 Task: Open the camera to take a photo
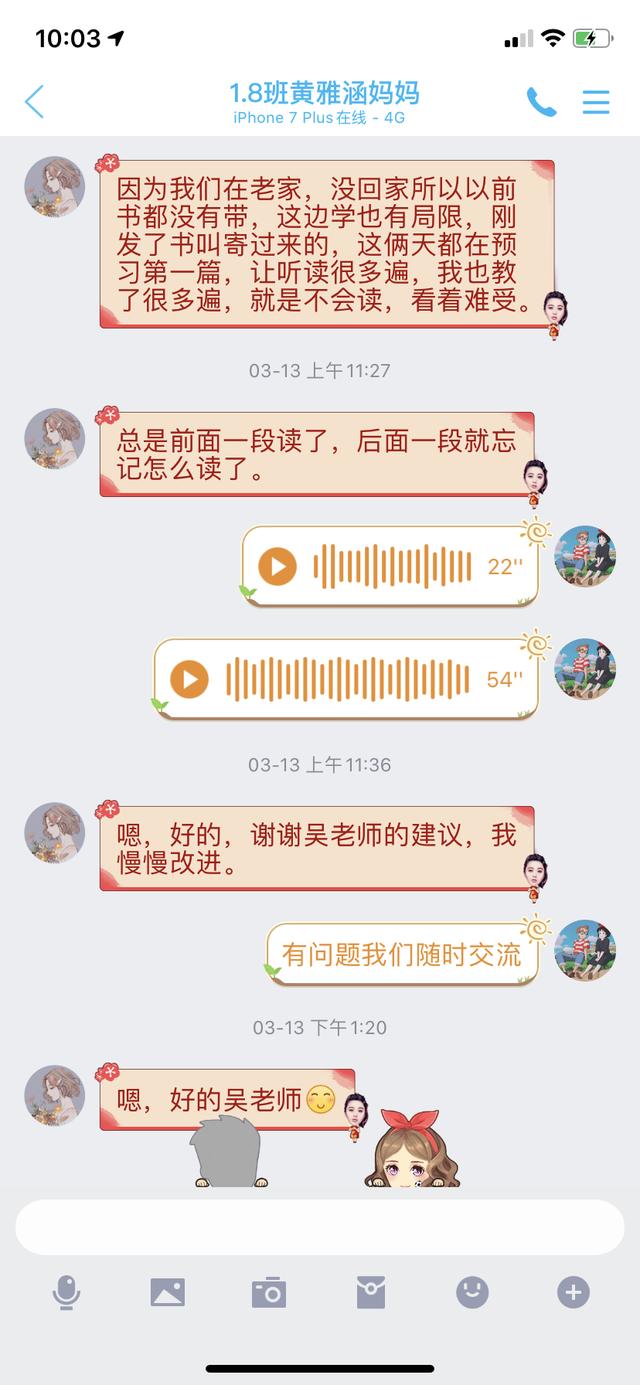coord(268,1292)
